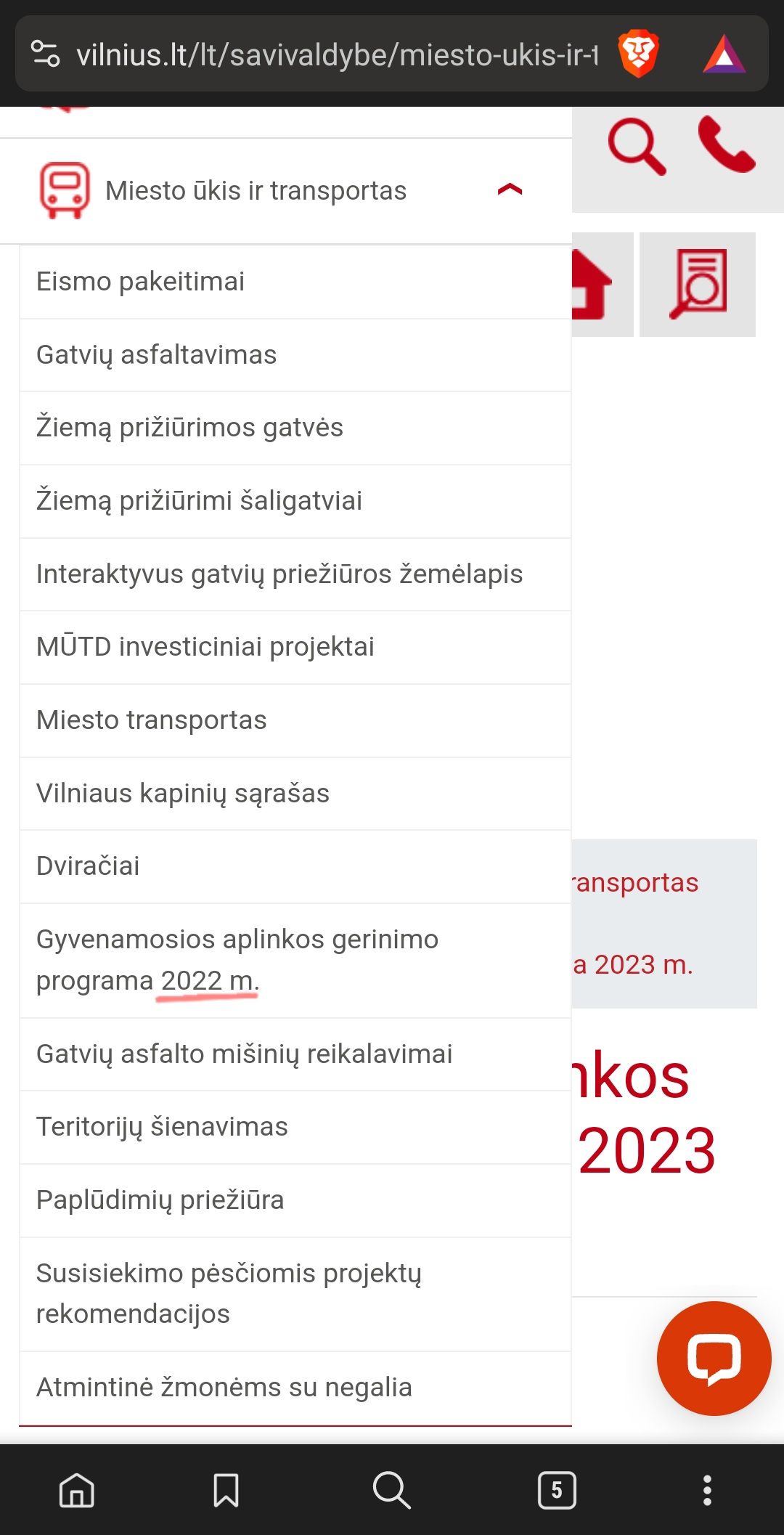Collapse the Miesto ūkis ir transportas section
The width and height of the screenshot is (784, 1535).
(510, 190)
